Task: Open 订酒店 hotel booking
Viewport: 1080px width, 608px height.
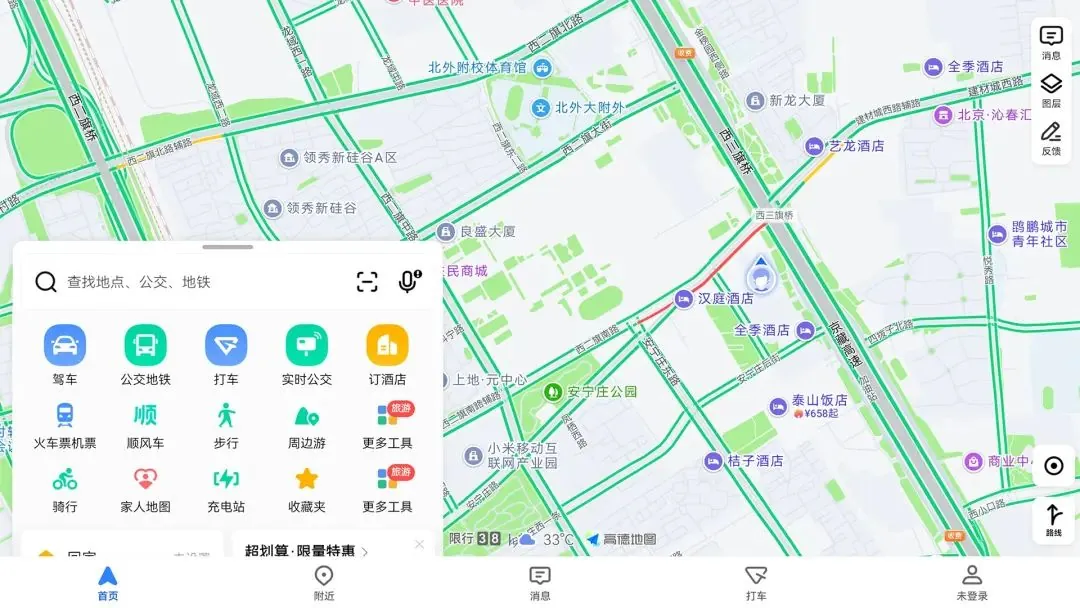Action: (387, 355)
